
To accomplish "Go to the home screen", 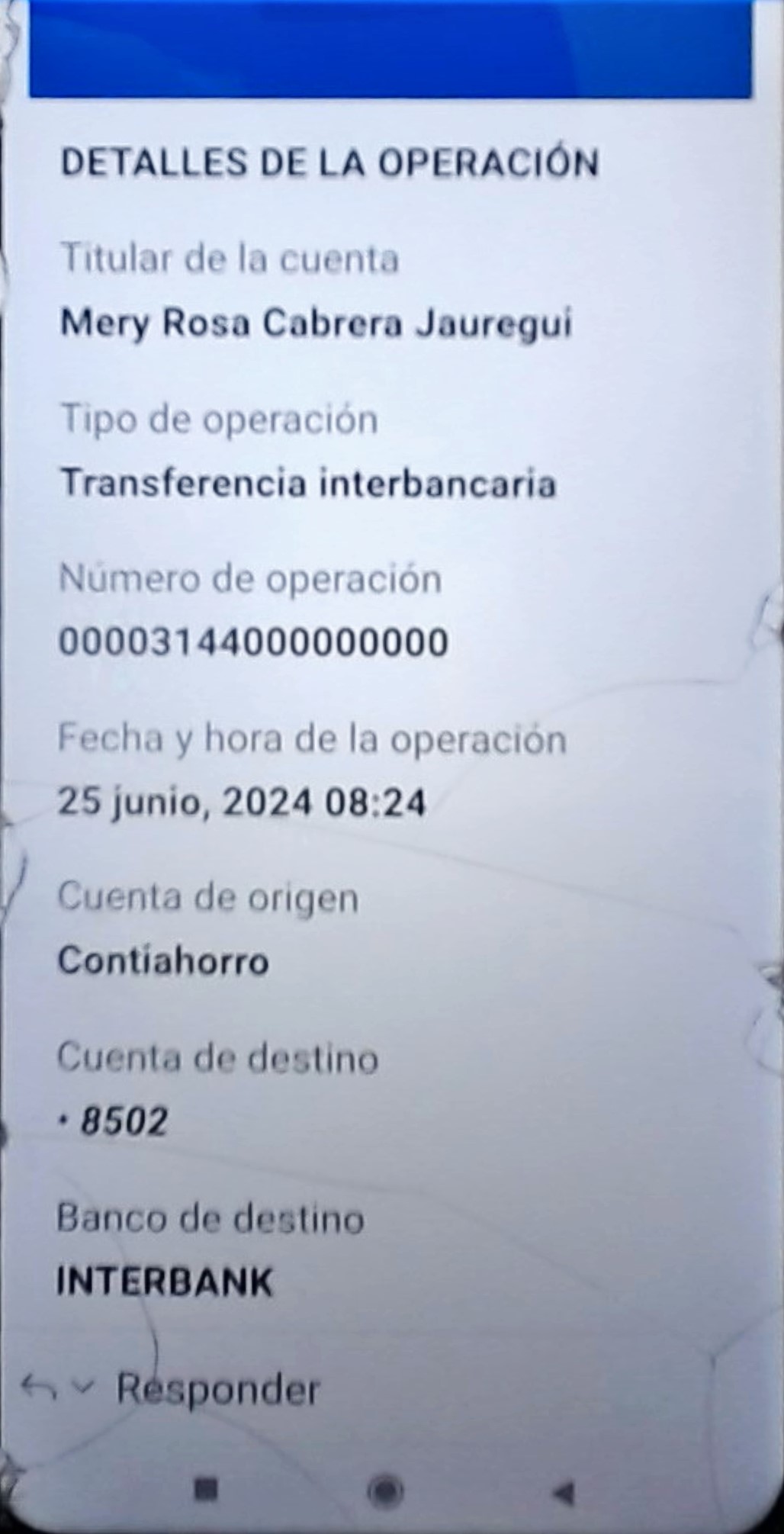I will pyautogui.click(x=385, y=1490).
